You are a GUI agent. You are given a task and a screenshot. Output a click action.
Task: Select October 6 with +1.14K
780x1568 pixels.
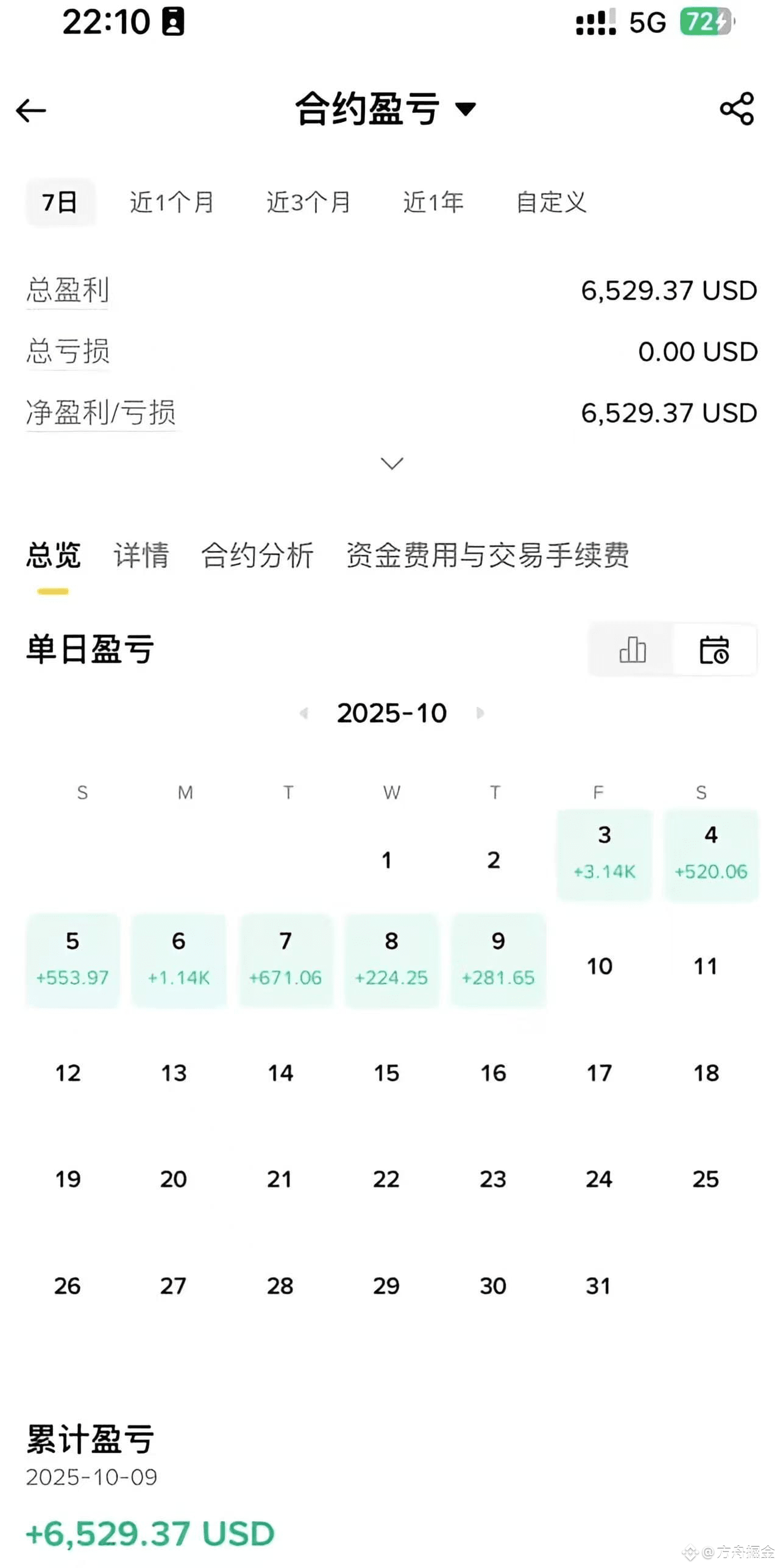[179, 960]
